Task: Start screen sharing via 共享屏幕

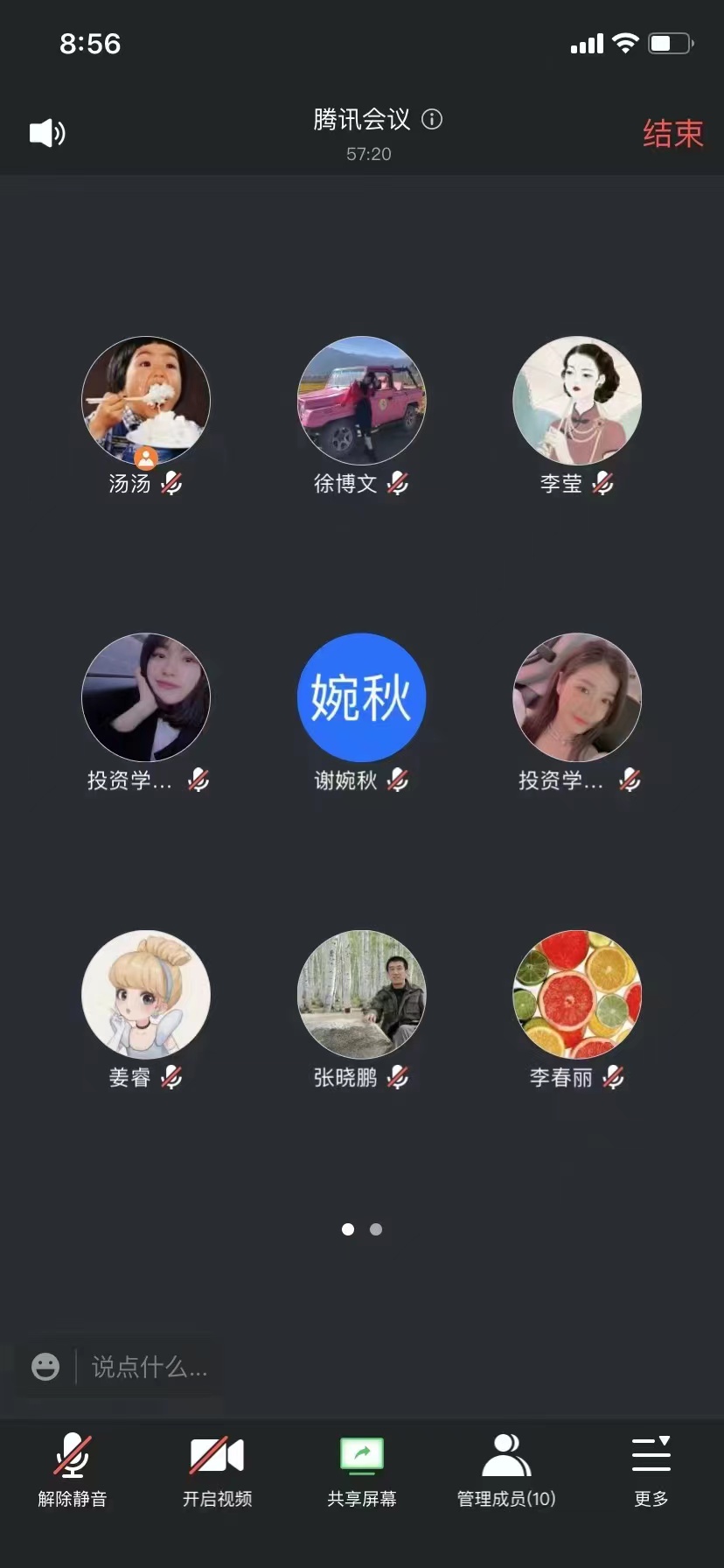Action: pyautogui.click(x=362, y=1471)
